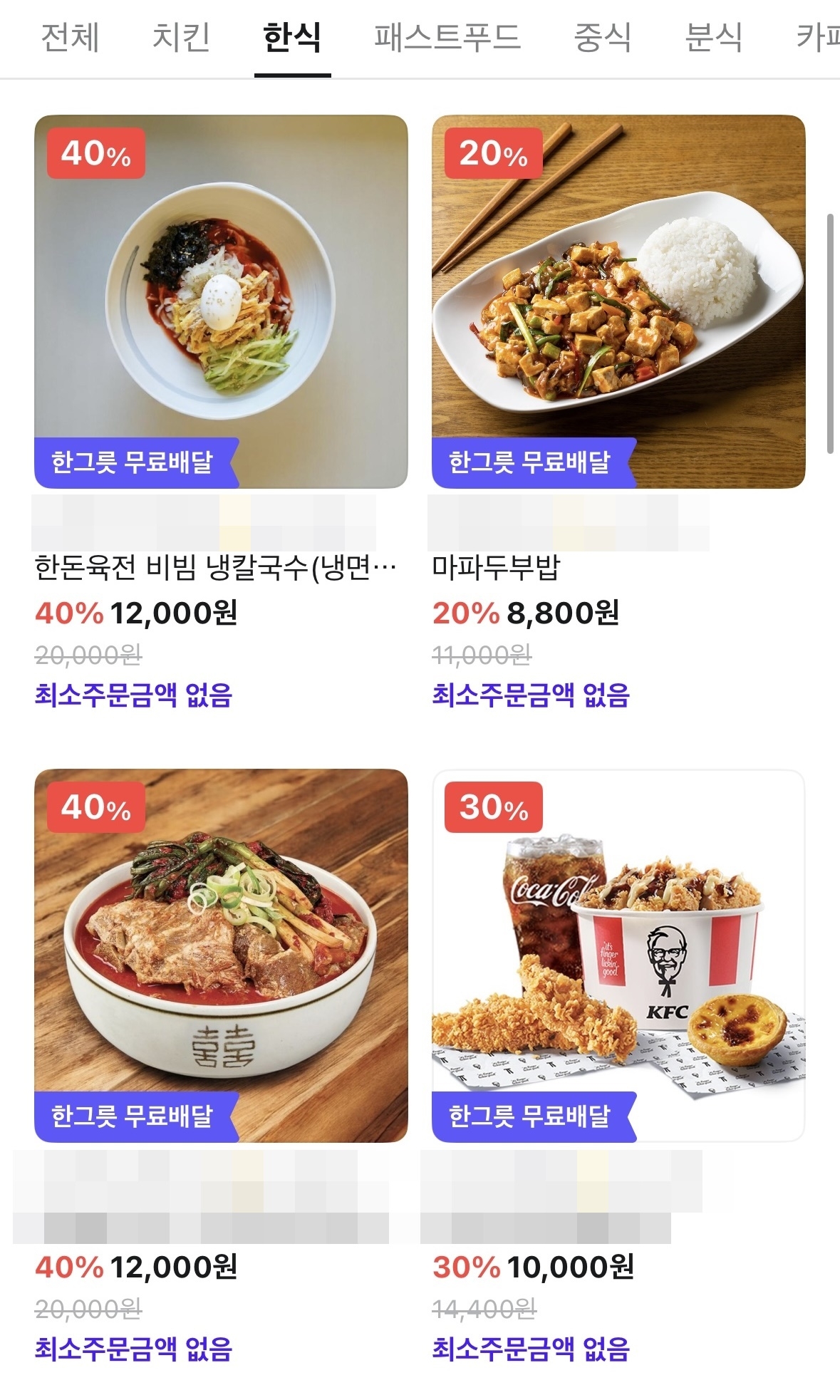Switch to the 전체 tab

point(70,38)
